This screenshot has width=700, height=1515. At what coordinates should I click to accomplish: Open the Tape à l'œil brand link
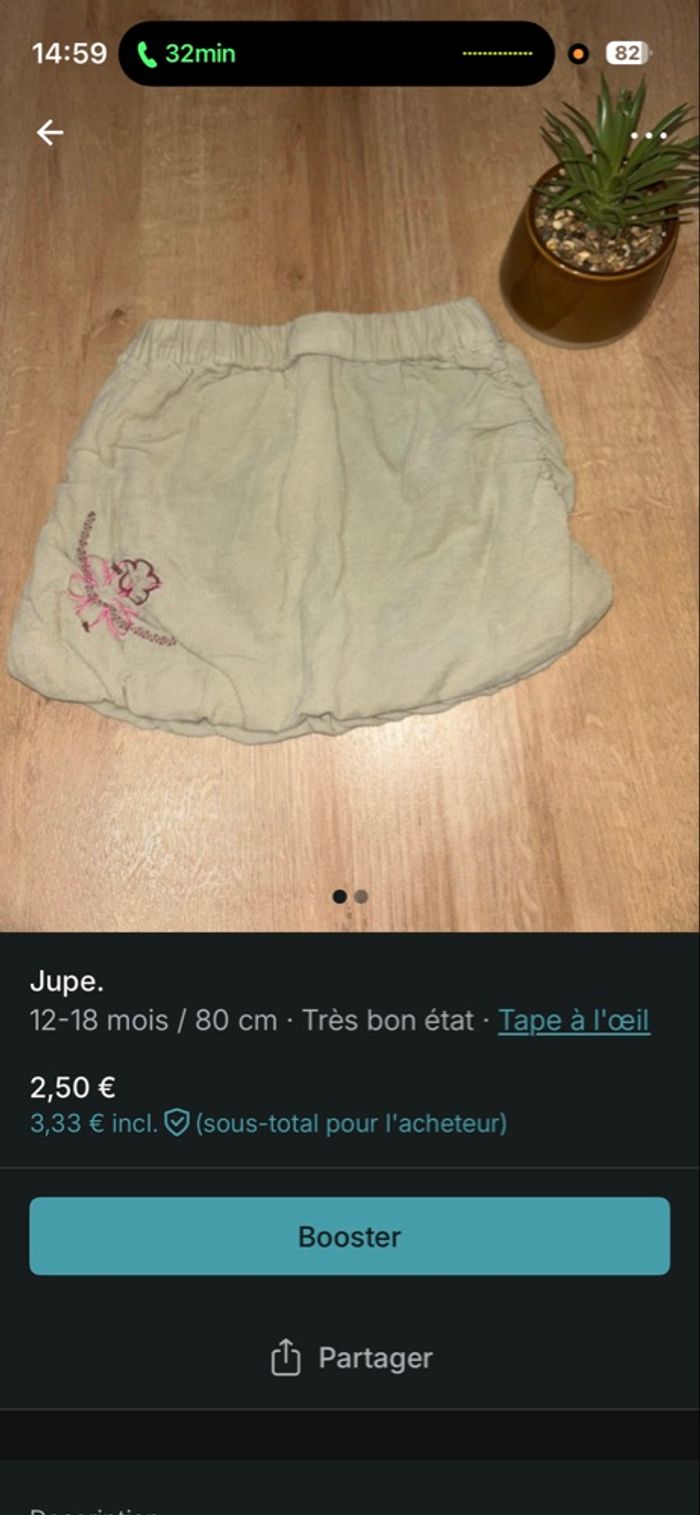click(574, 1021)
